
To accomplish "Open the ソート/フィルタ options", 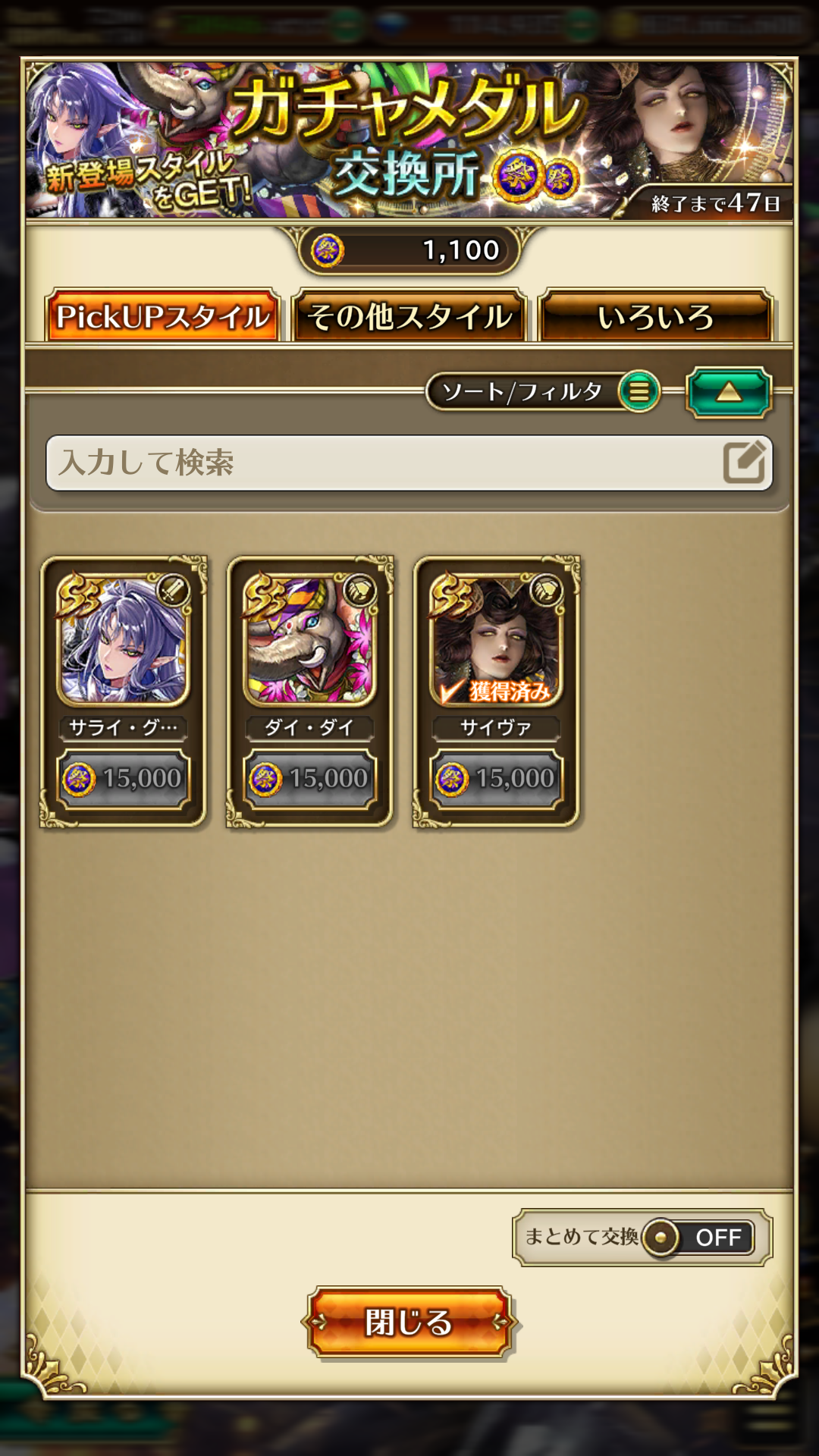I will [x=543, y=391].
